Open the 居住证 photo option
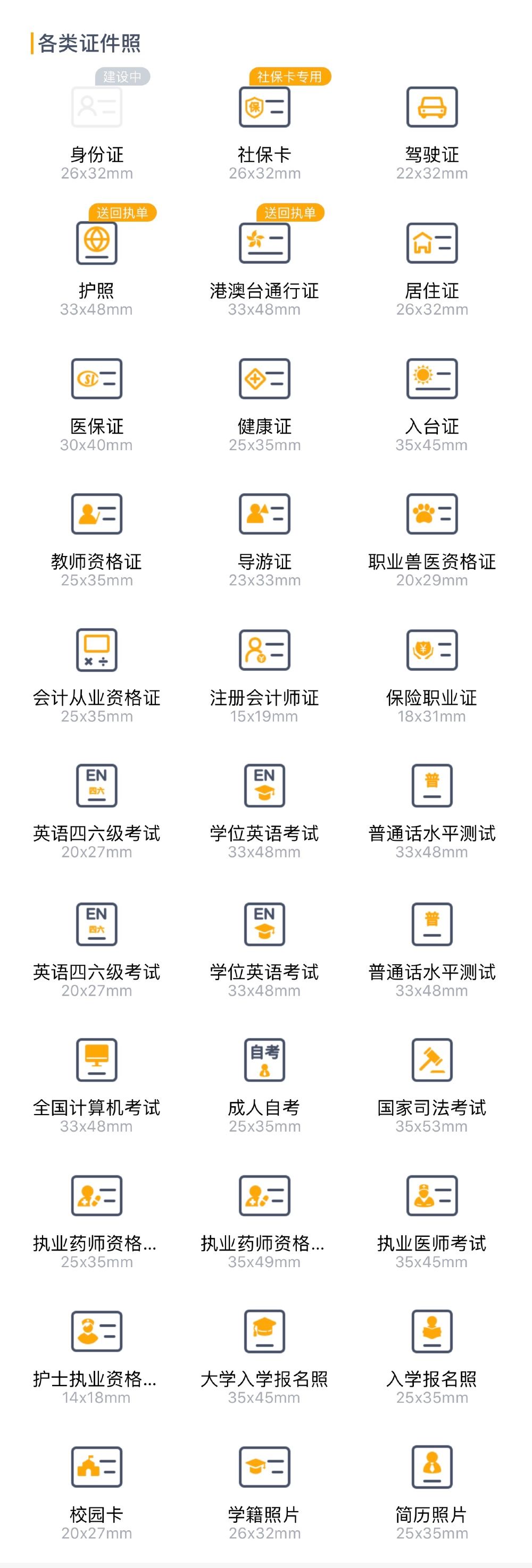This screenshot has width=532, height=1568. point(431,242)
